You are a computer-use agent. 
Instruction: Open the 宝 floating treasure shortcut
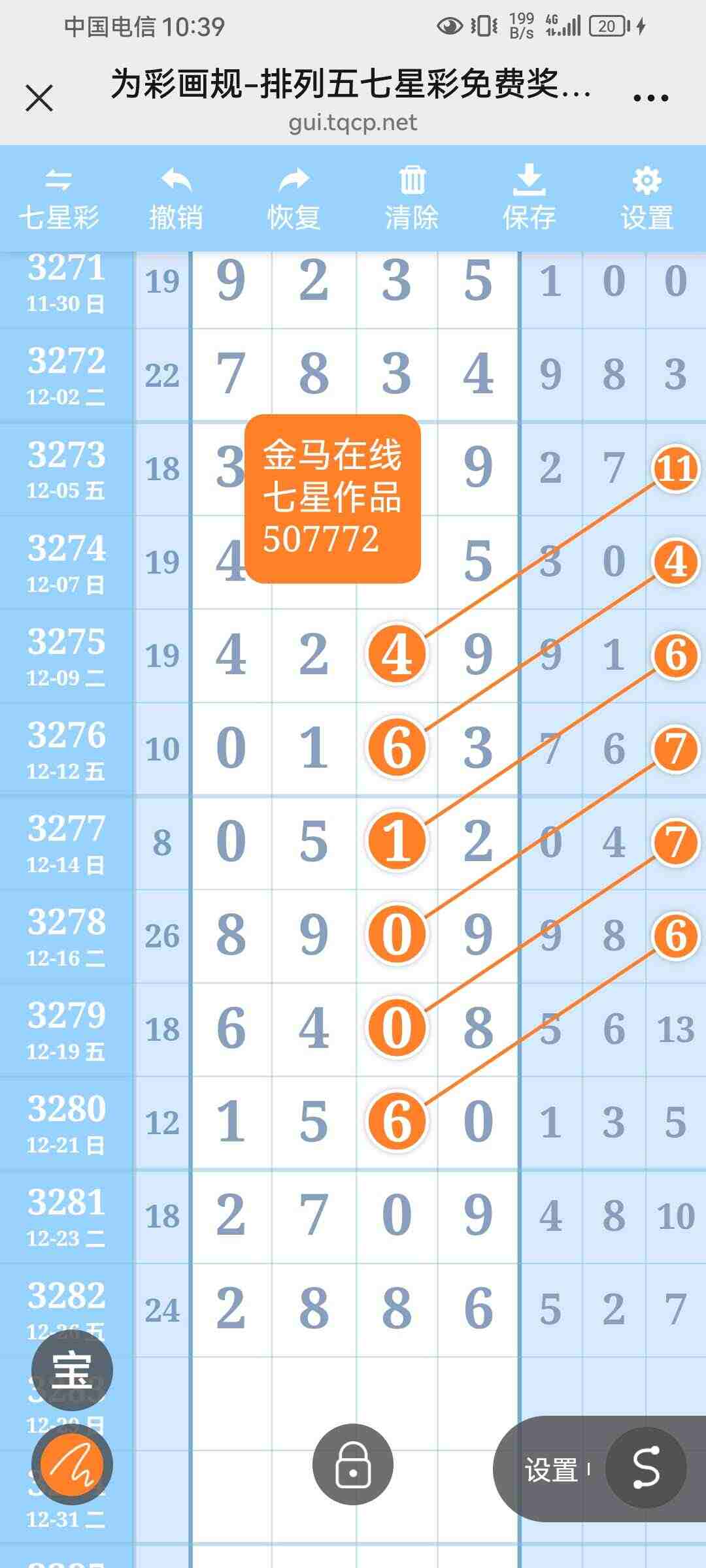pos(72,1371)
